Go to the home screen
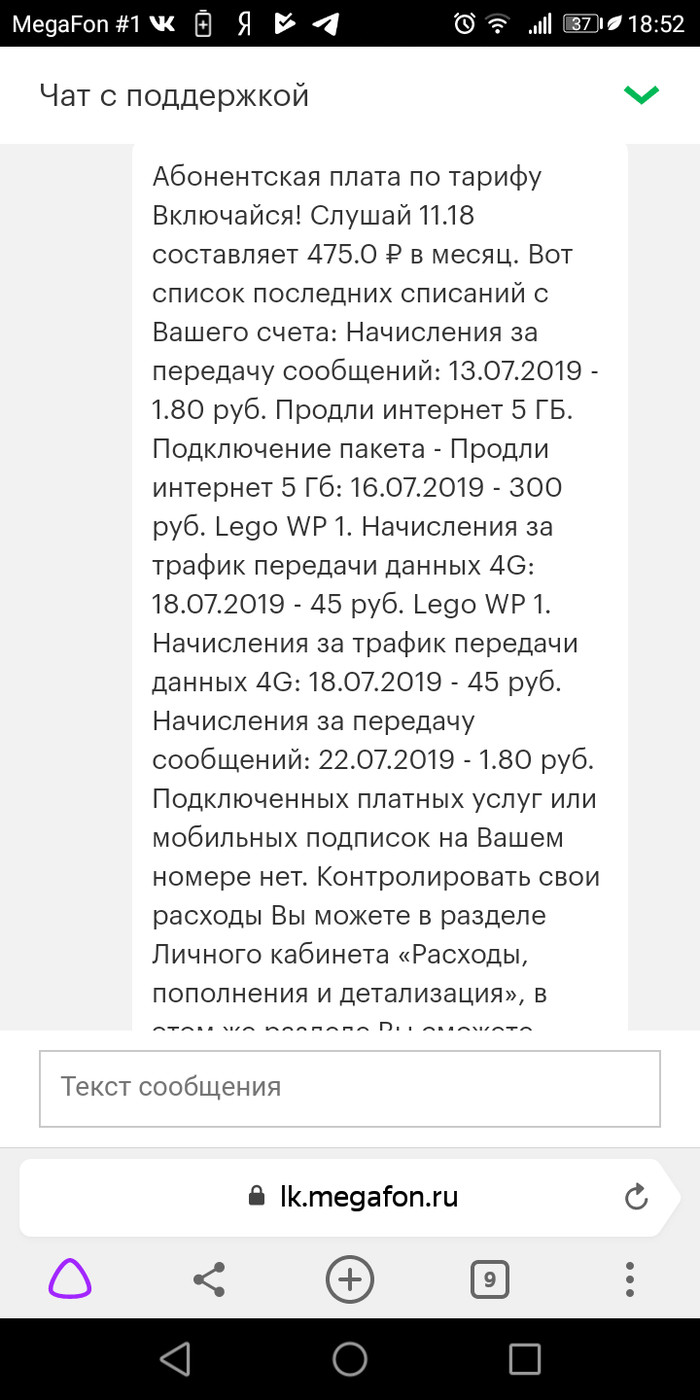Image resolution: width=700 pixels, height=1400 pixels. pyautogui.click(x=350, y=1358)
